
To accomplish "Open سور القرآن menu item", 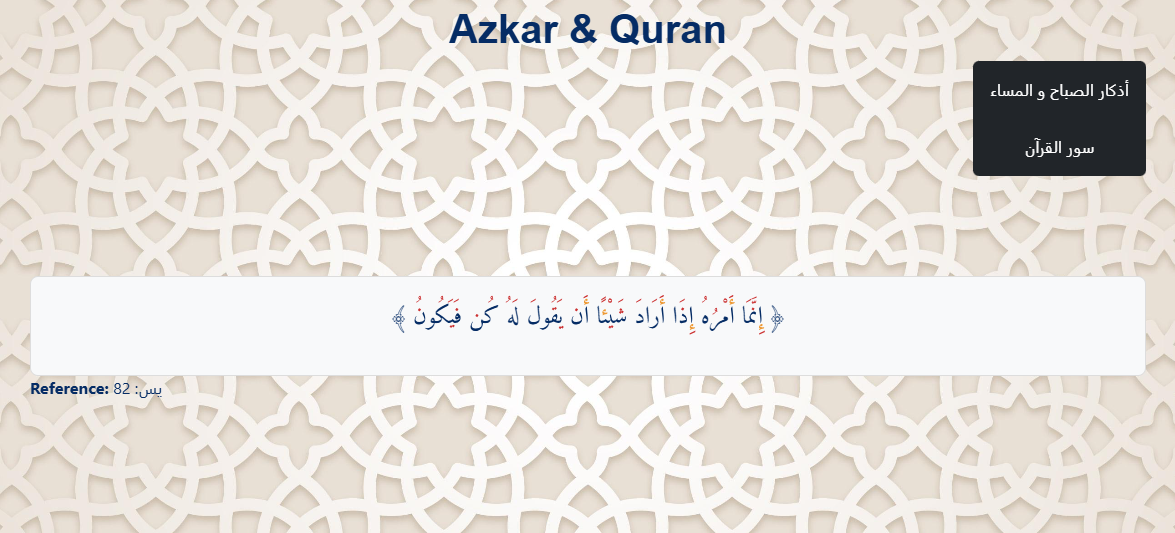I will pos(1059,148).
